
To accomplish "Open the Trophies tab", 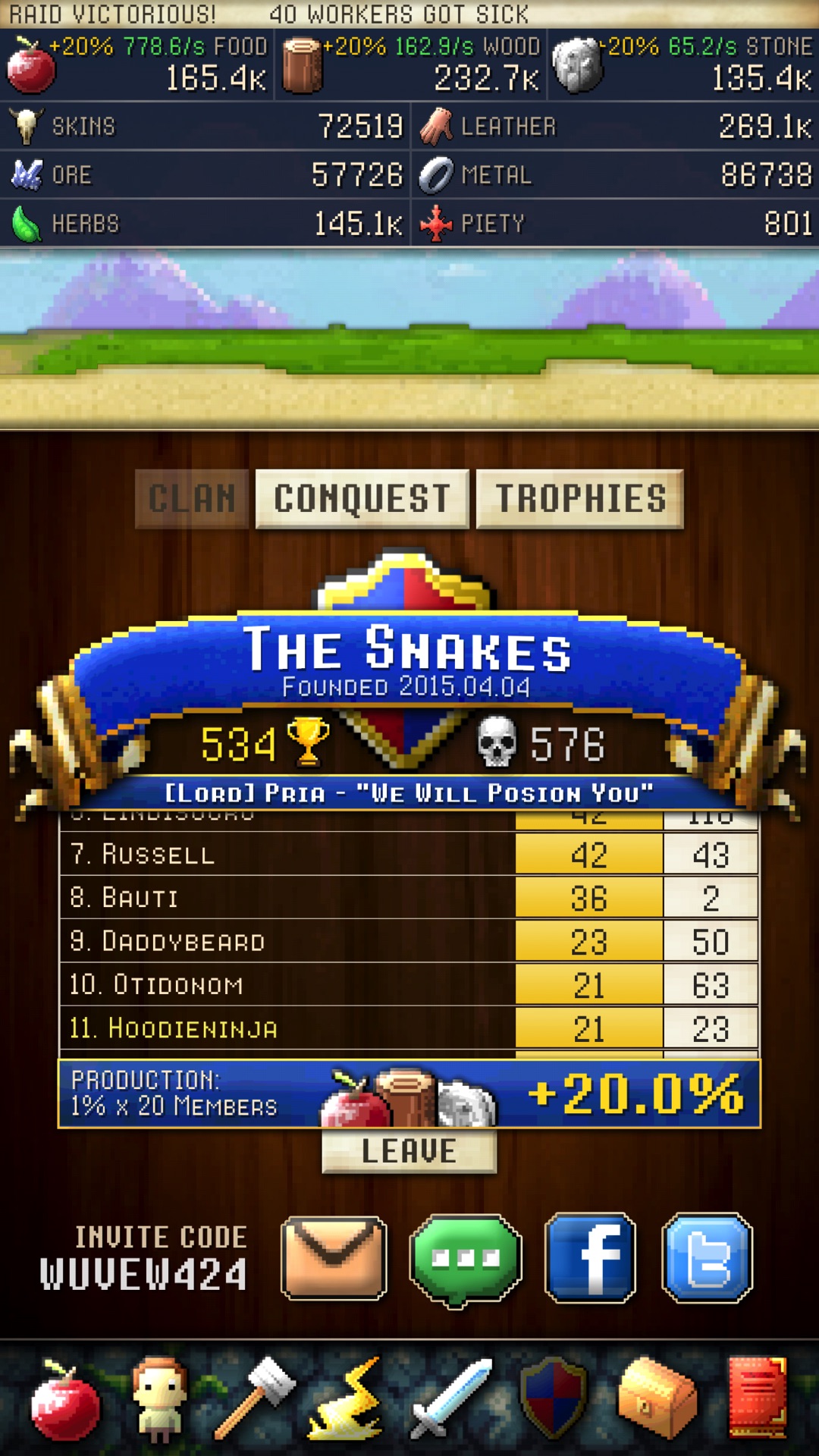I will (x=580, y=498).
